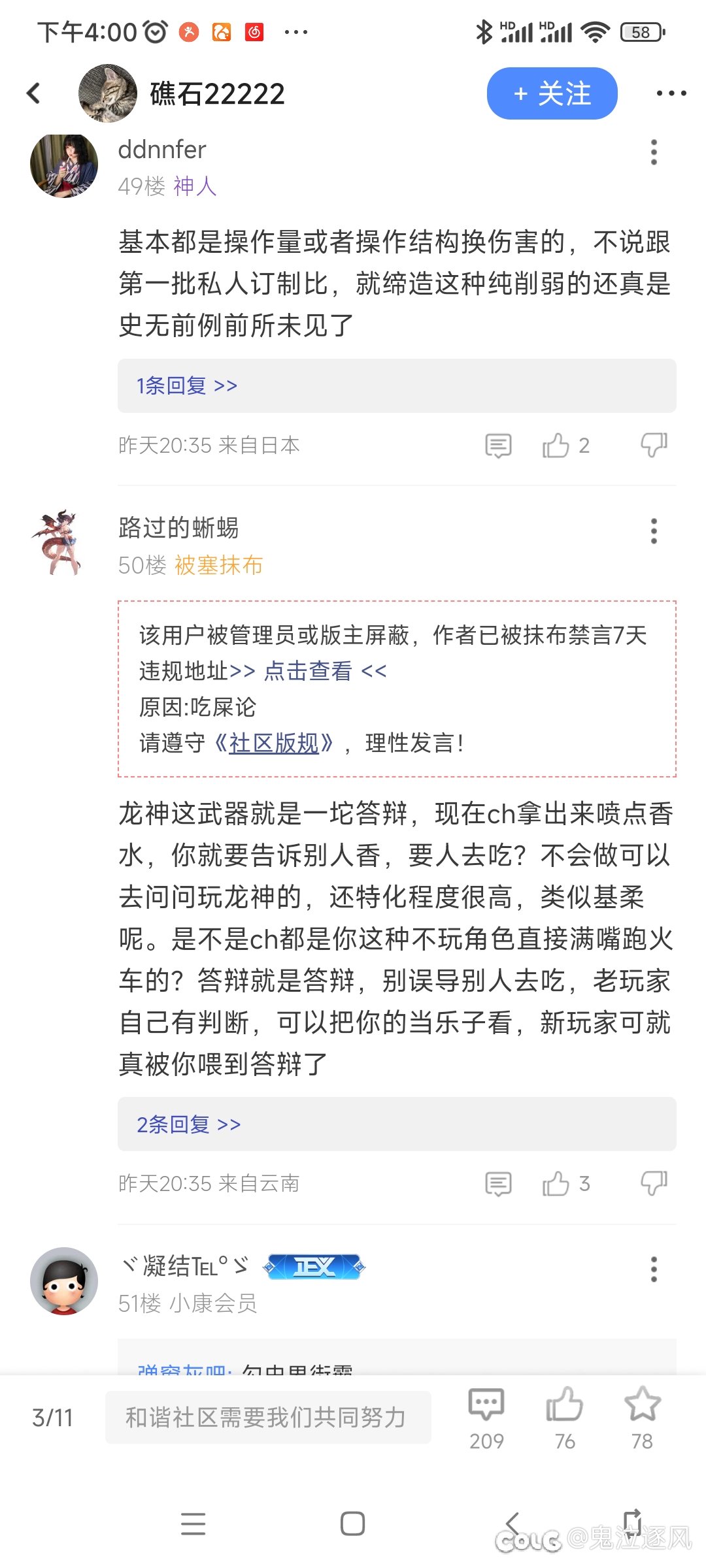Open the options menu on ddnnfer's comment
Screen dimensions: 706x1568
click(654, 152)
